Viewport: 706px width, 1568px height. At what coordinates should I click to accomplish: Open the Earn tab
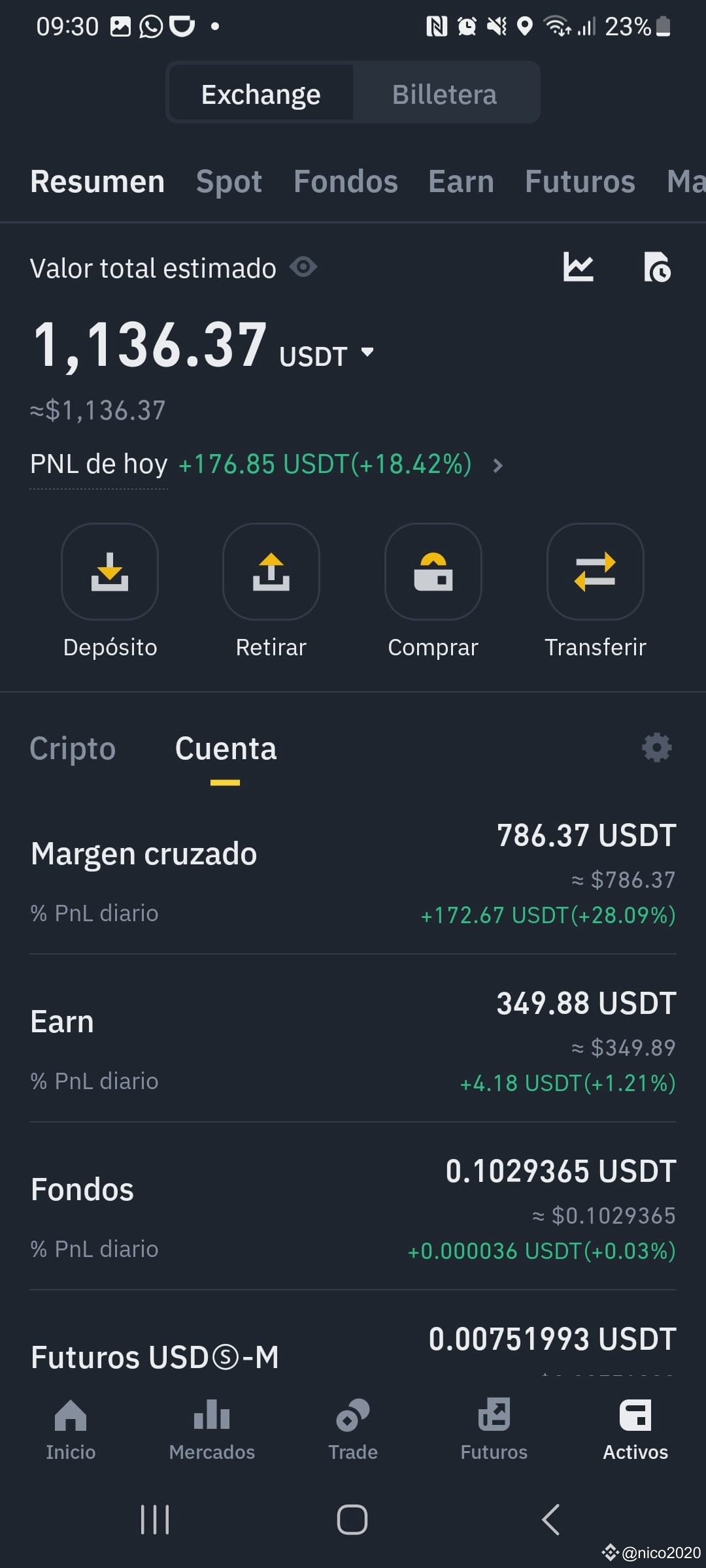(461, 182)
